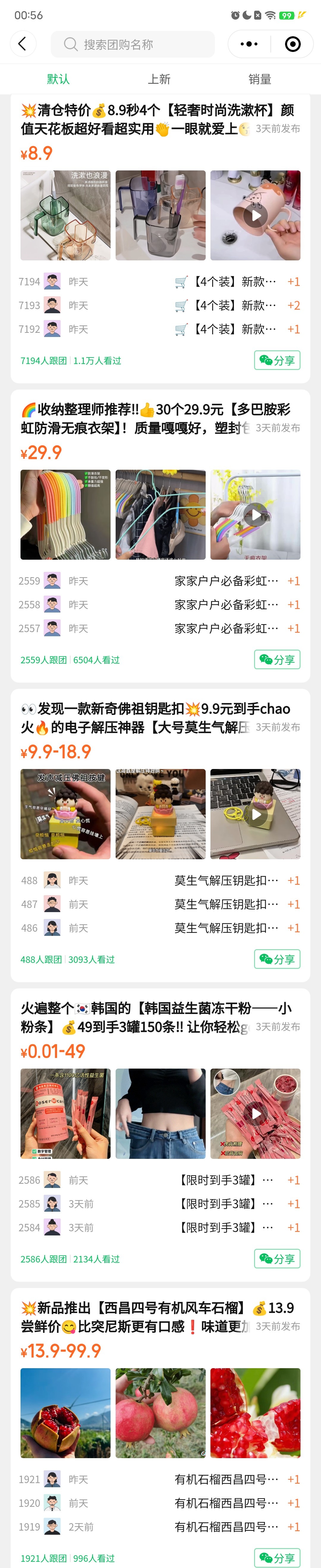Go back using the arrow
Viewport: 321px width, 1568px height.
23,44
